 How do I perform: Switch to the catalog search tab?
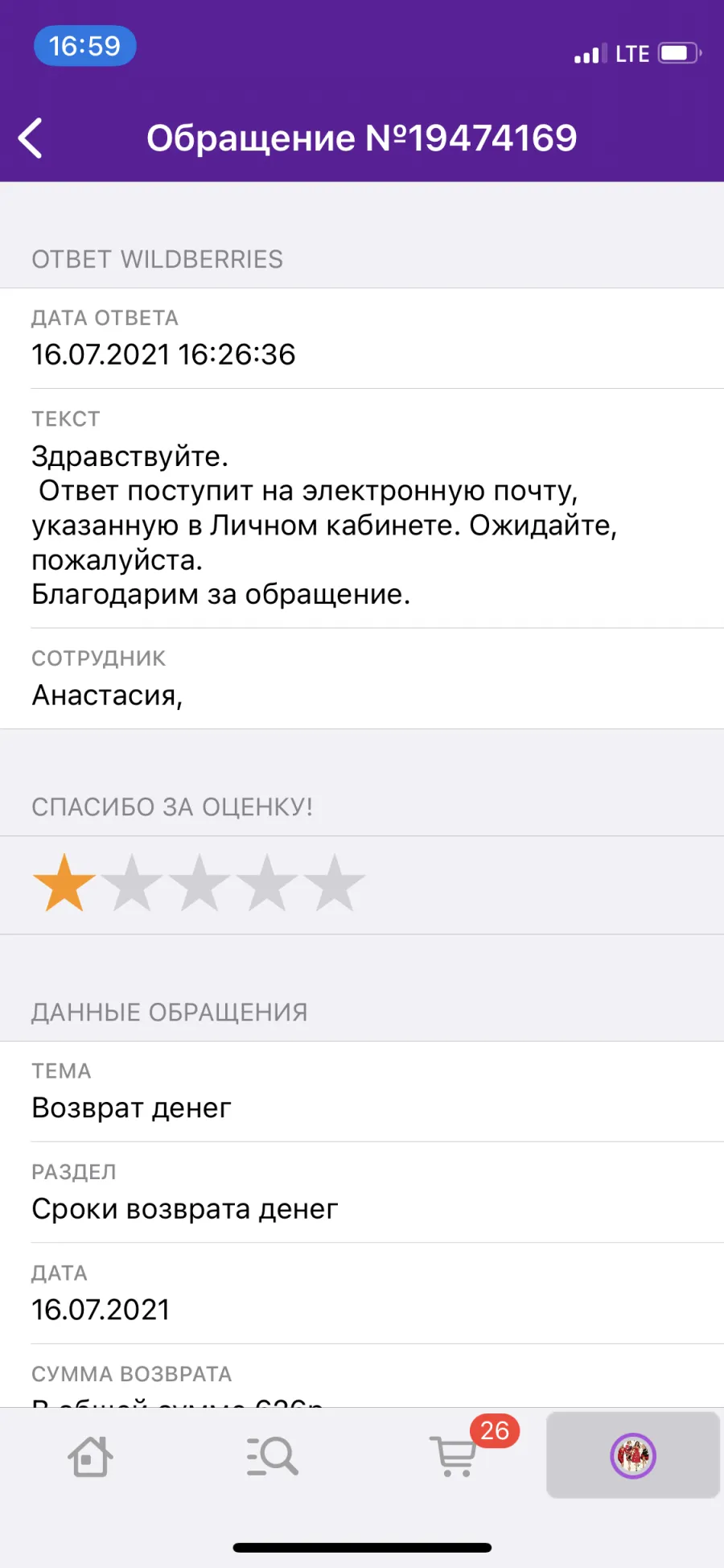point(272,1456)
